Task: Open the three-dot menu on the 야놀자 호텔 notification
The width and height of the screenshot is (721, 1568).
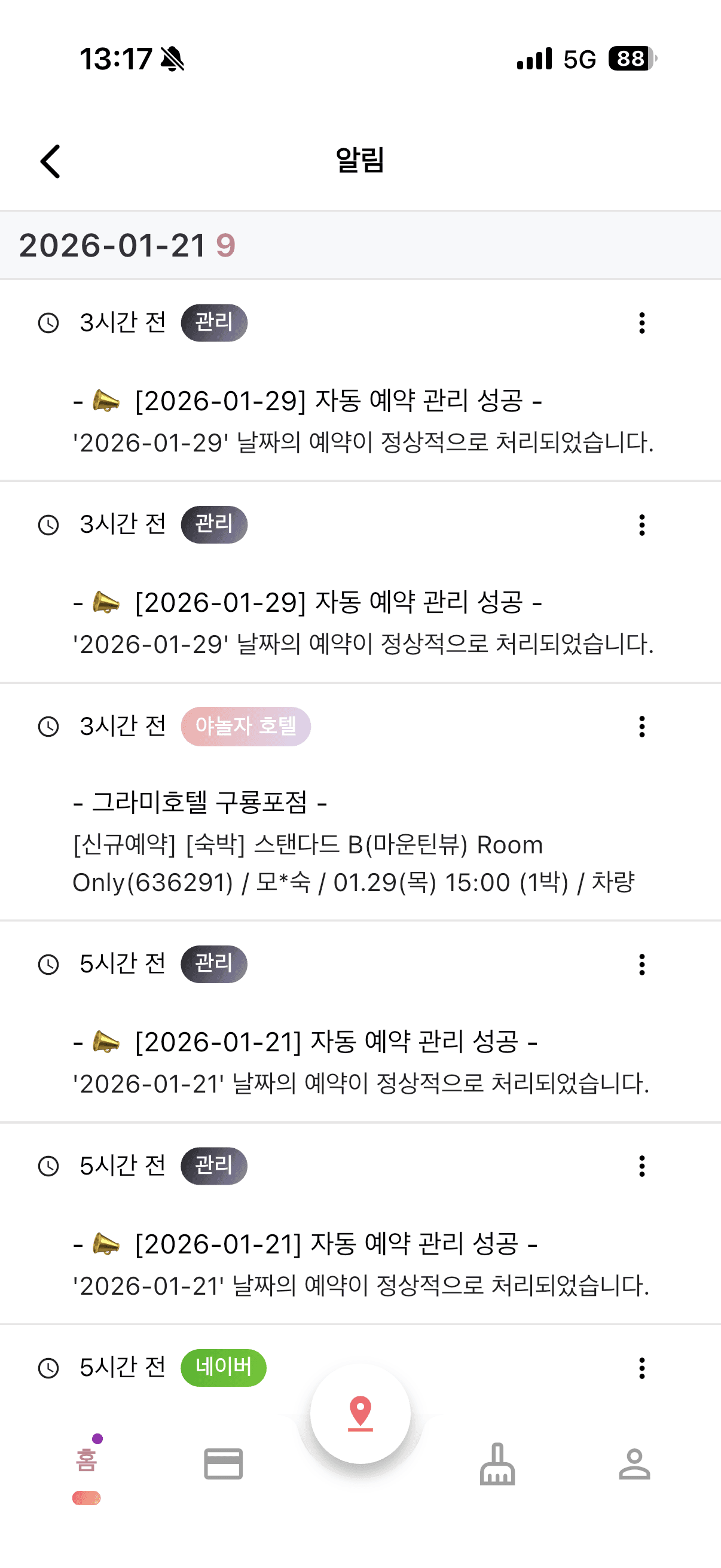Action: pos(642,728)
